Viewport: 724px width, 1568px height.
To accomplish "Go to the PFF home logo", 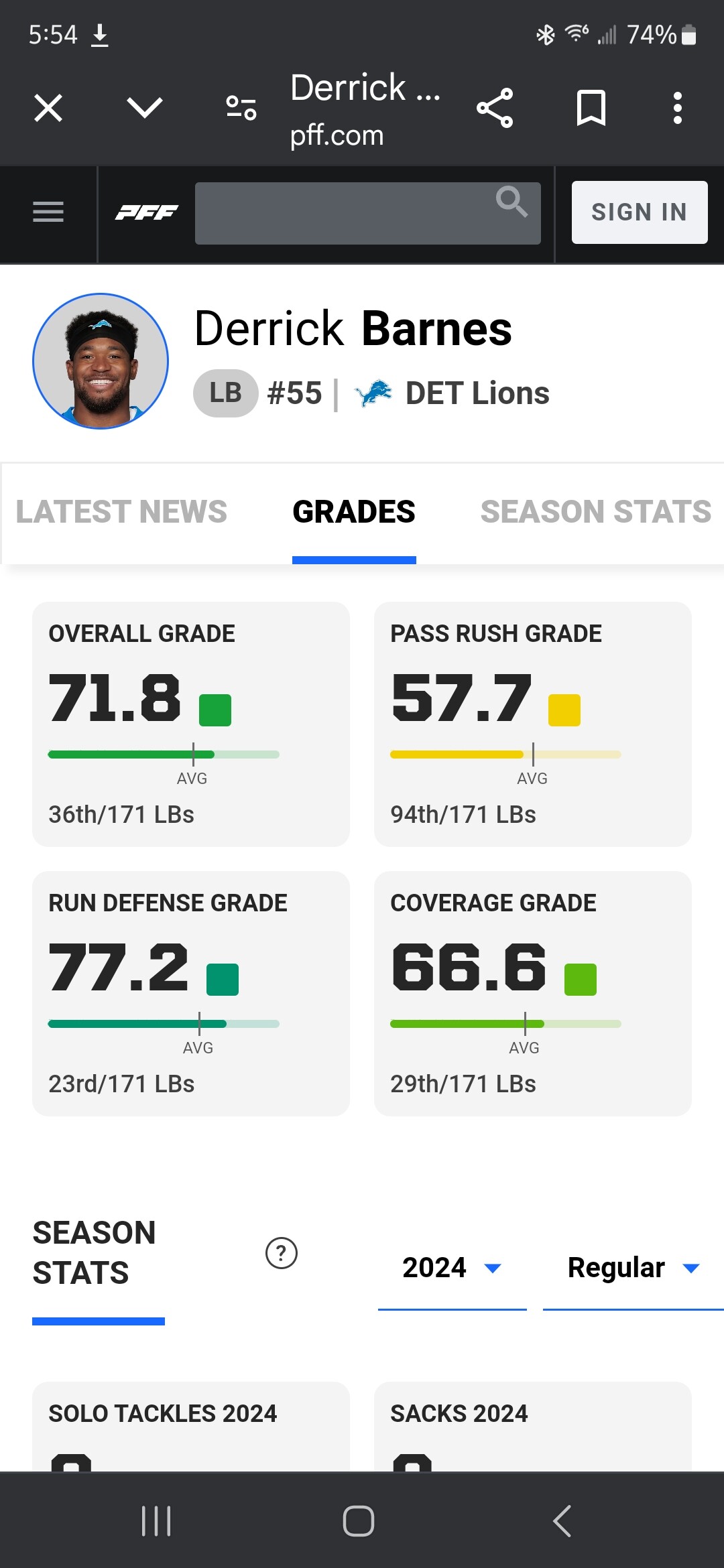I will (x=147, y=212).
